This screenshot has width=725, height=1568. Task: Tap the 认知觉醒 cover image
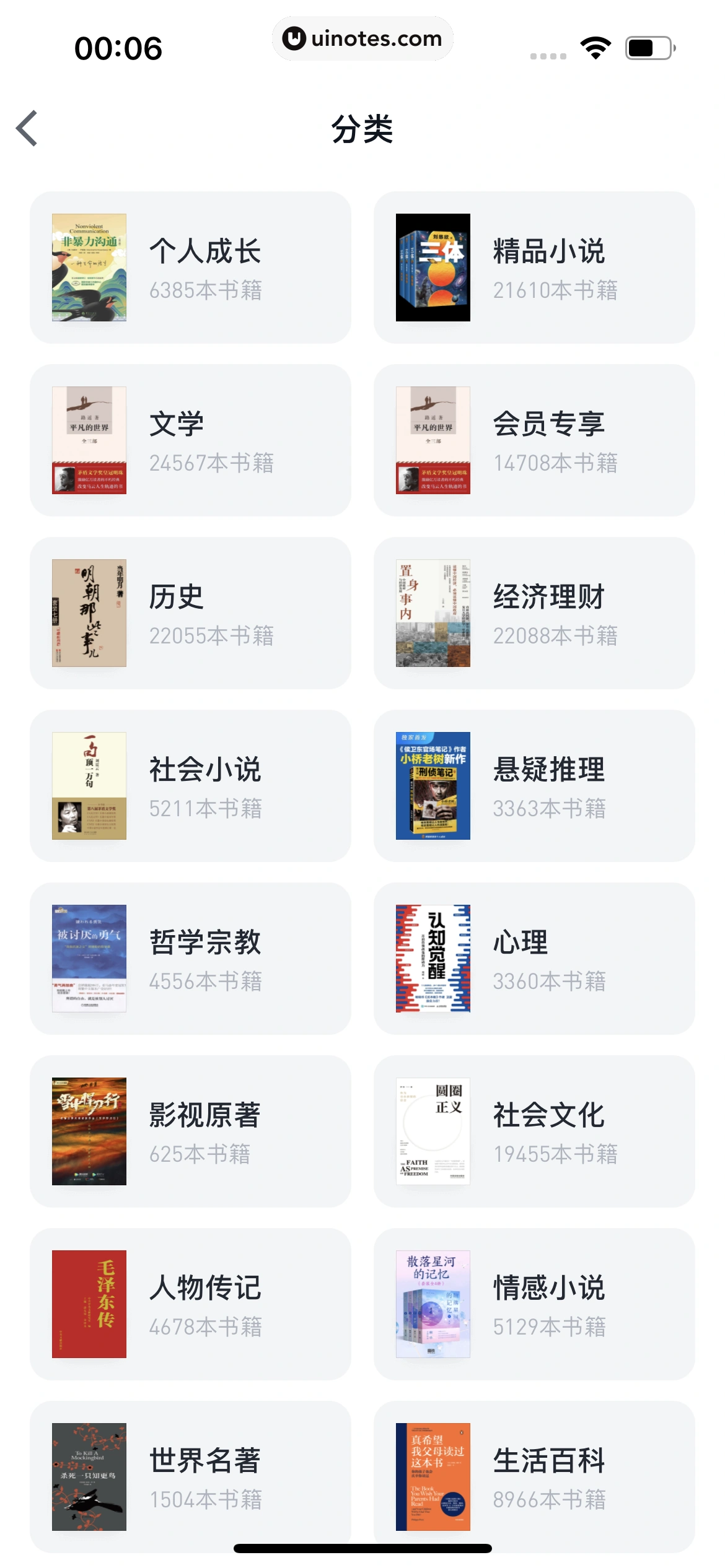433,959
